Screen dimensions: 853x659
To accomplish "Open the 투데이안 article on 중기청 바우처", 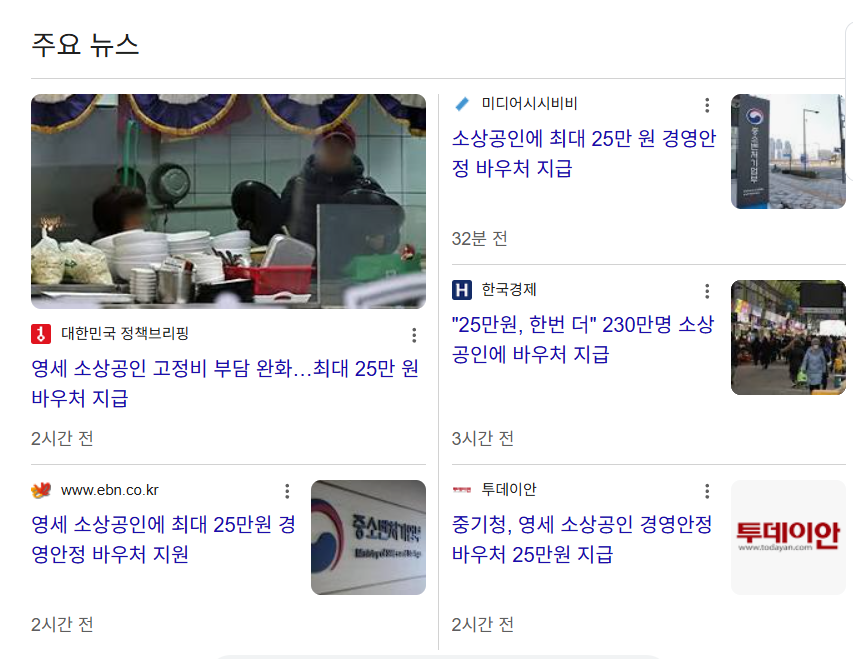I will tap(584, 539).
